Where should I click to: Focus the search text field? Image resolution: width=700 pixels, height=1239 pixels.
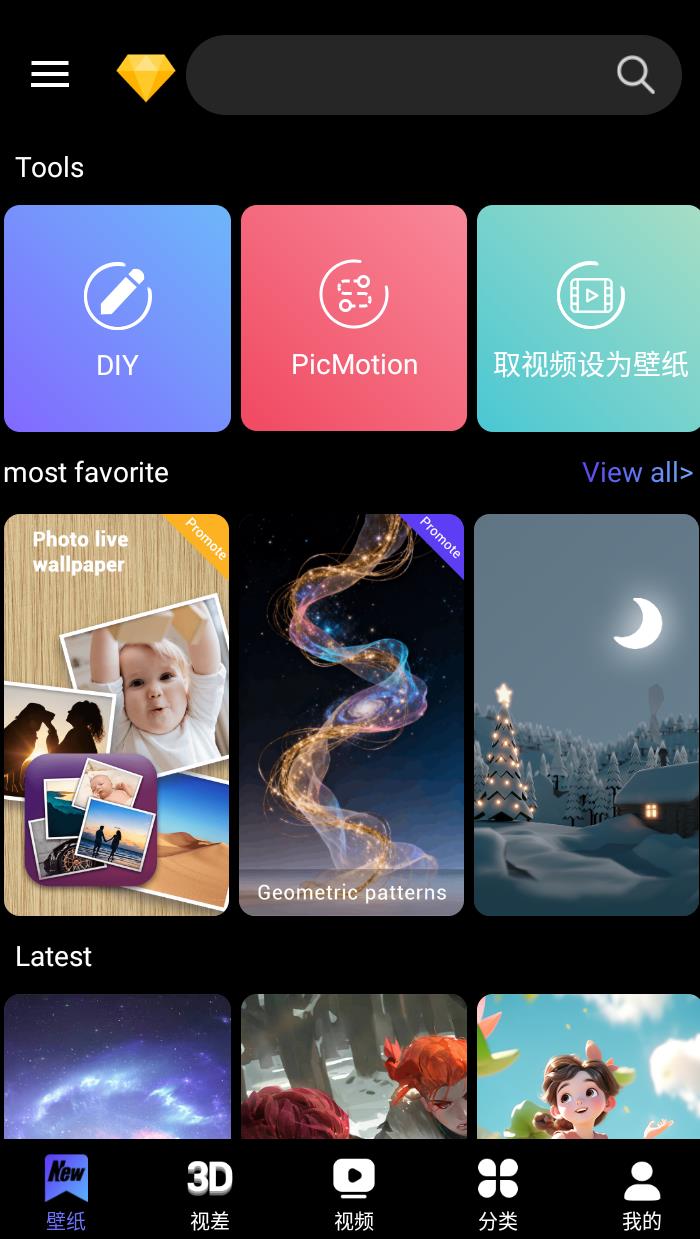400,75
